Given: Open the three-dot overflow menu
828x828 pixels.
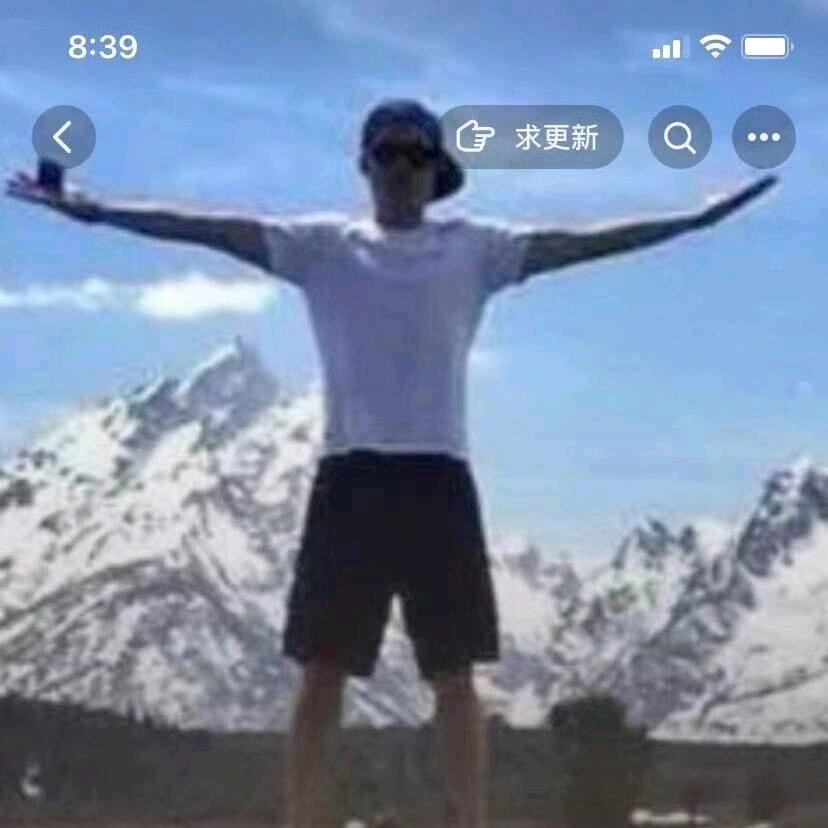Looking at the screenshot, I should [x=764, y=137].
